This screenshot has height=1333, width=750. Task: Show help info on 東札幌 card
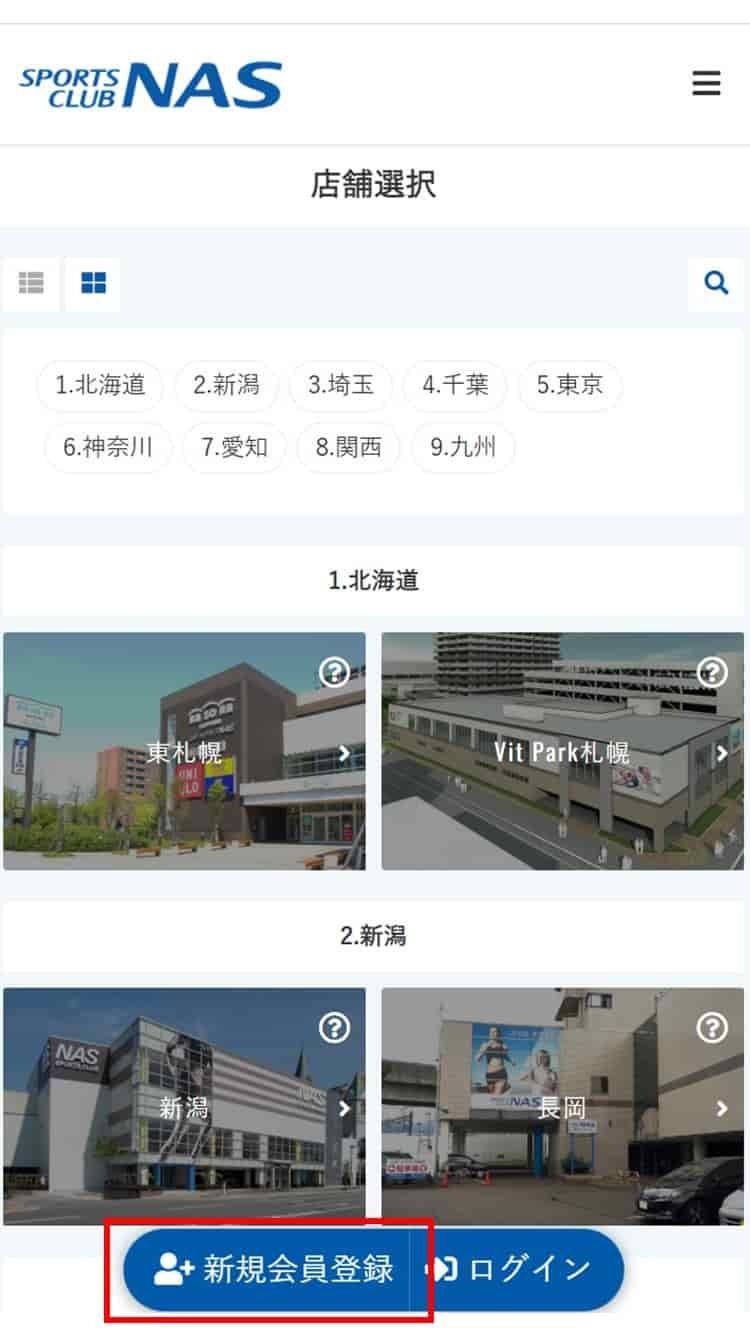tap(334, 673)
